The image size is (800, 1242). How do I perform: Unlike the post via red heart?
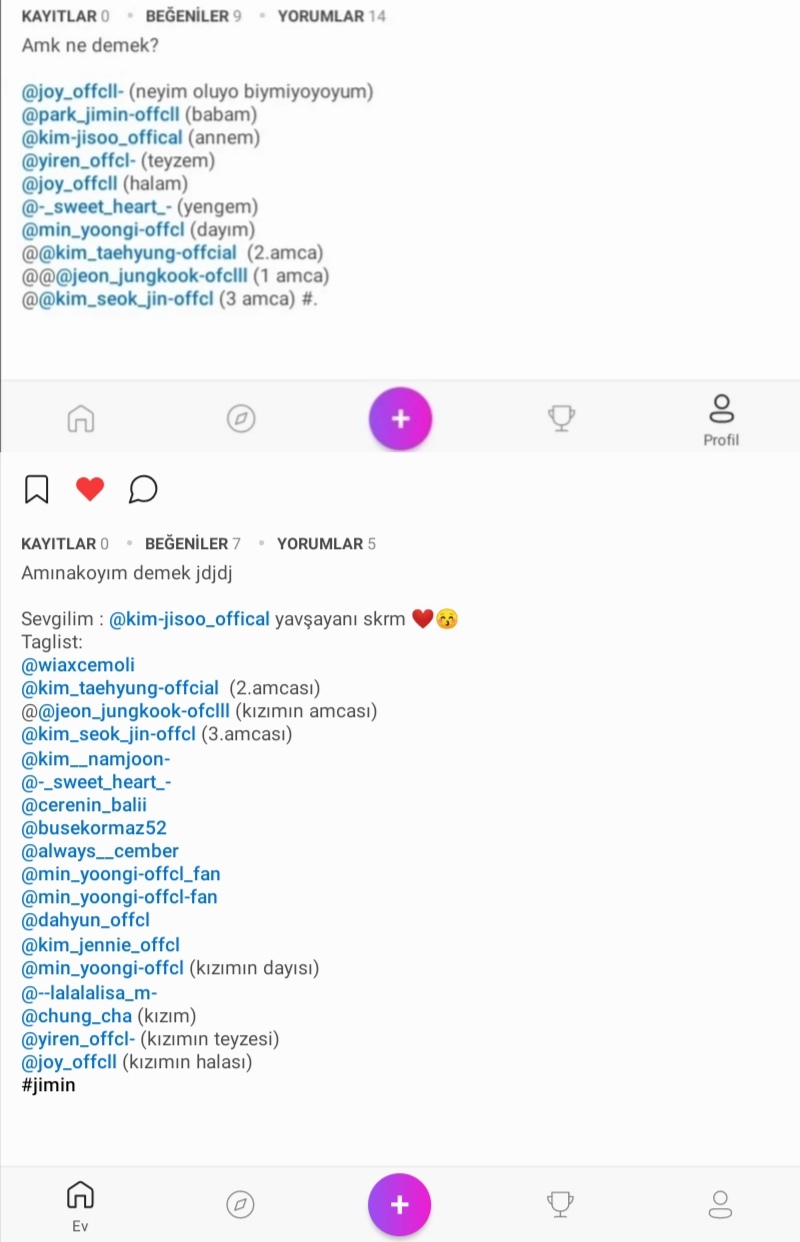click(x=90, y=489)
